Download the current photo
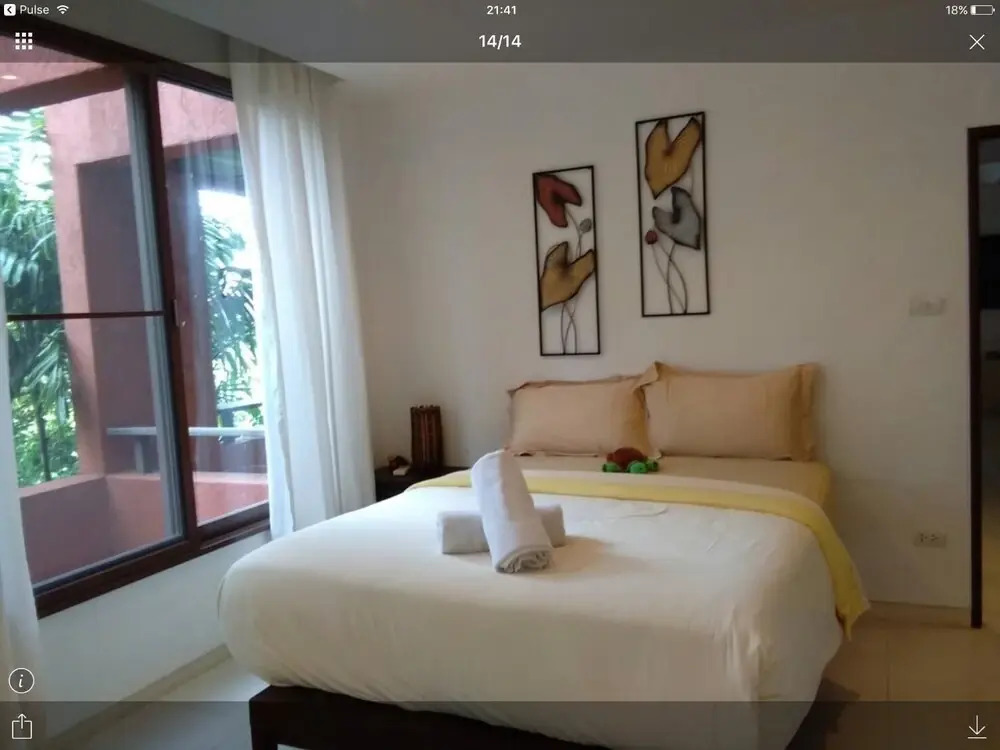Image resolution: width=1000 pixels, height=750 pixels. [977, 727]
